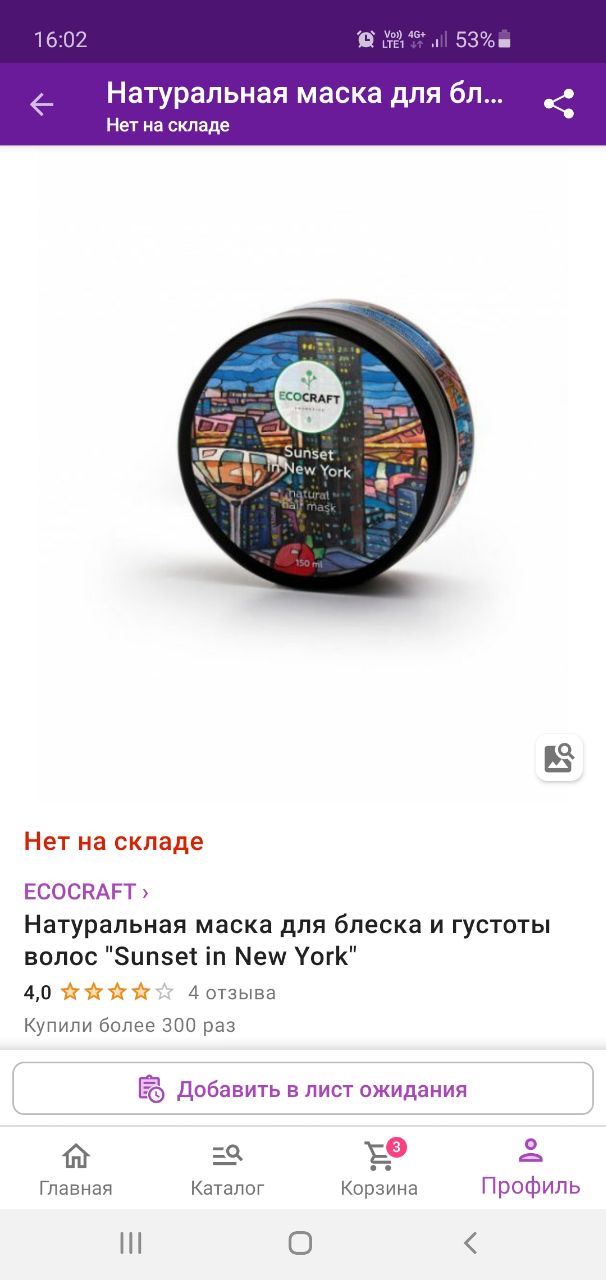Open system recent apps
606x1280 pixels.
coord(131,1243)
